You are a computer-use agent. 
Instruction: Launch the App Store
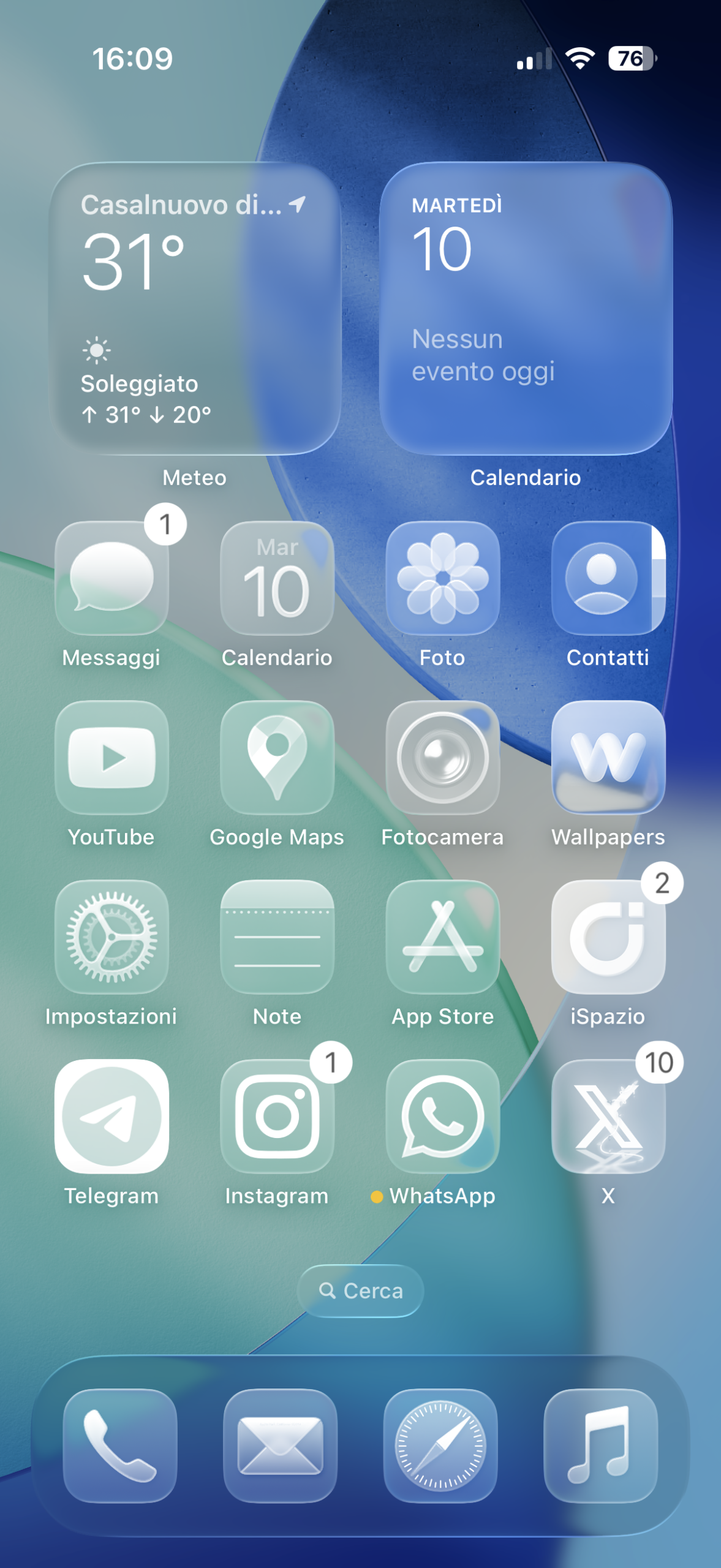click(442, 937)
